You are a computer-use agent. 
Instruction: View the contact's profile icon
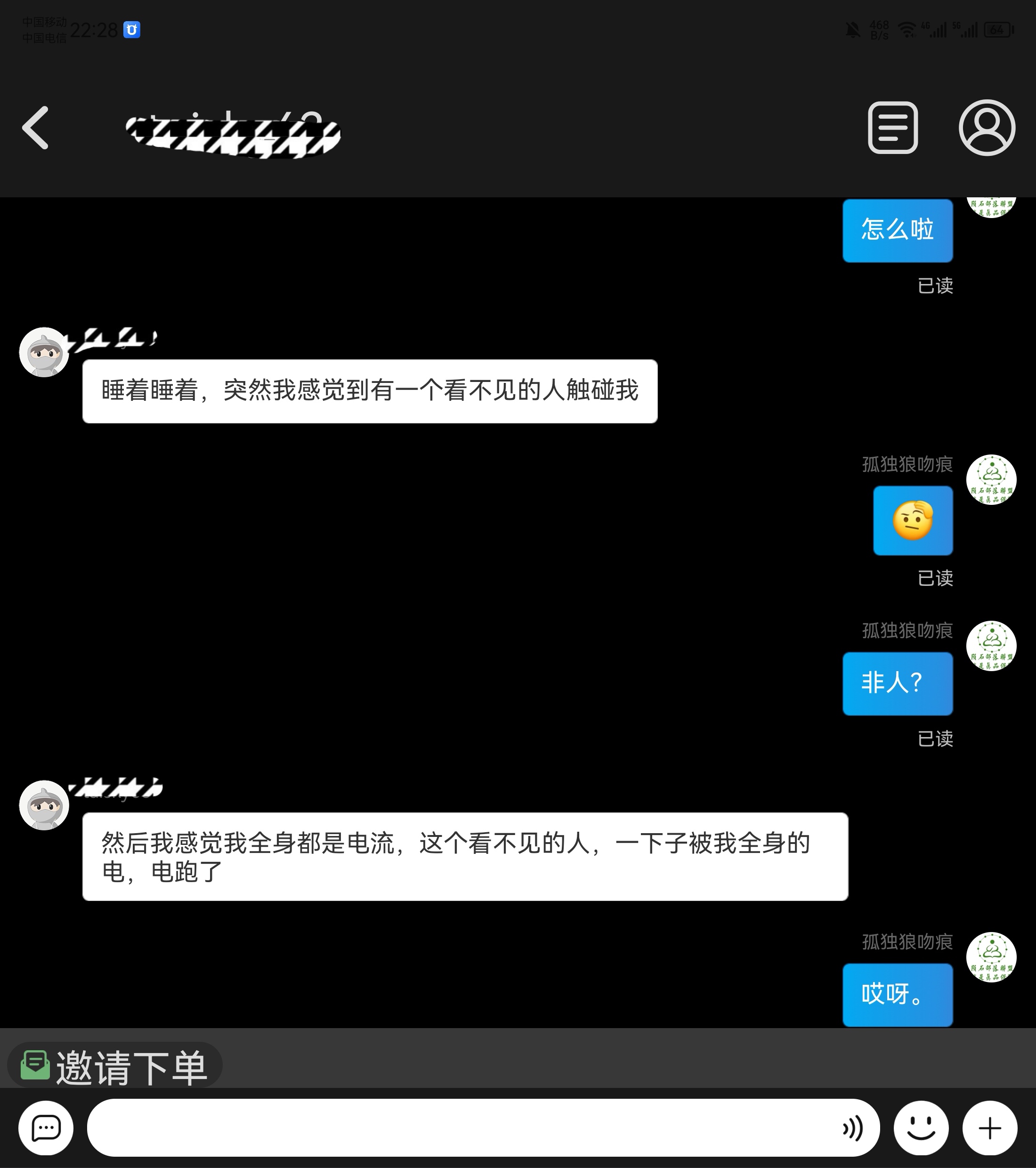pyautogui.click(x=987, y=128)
